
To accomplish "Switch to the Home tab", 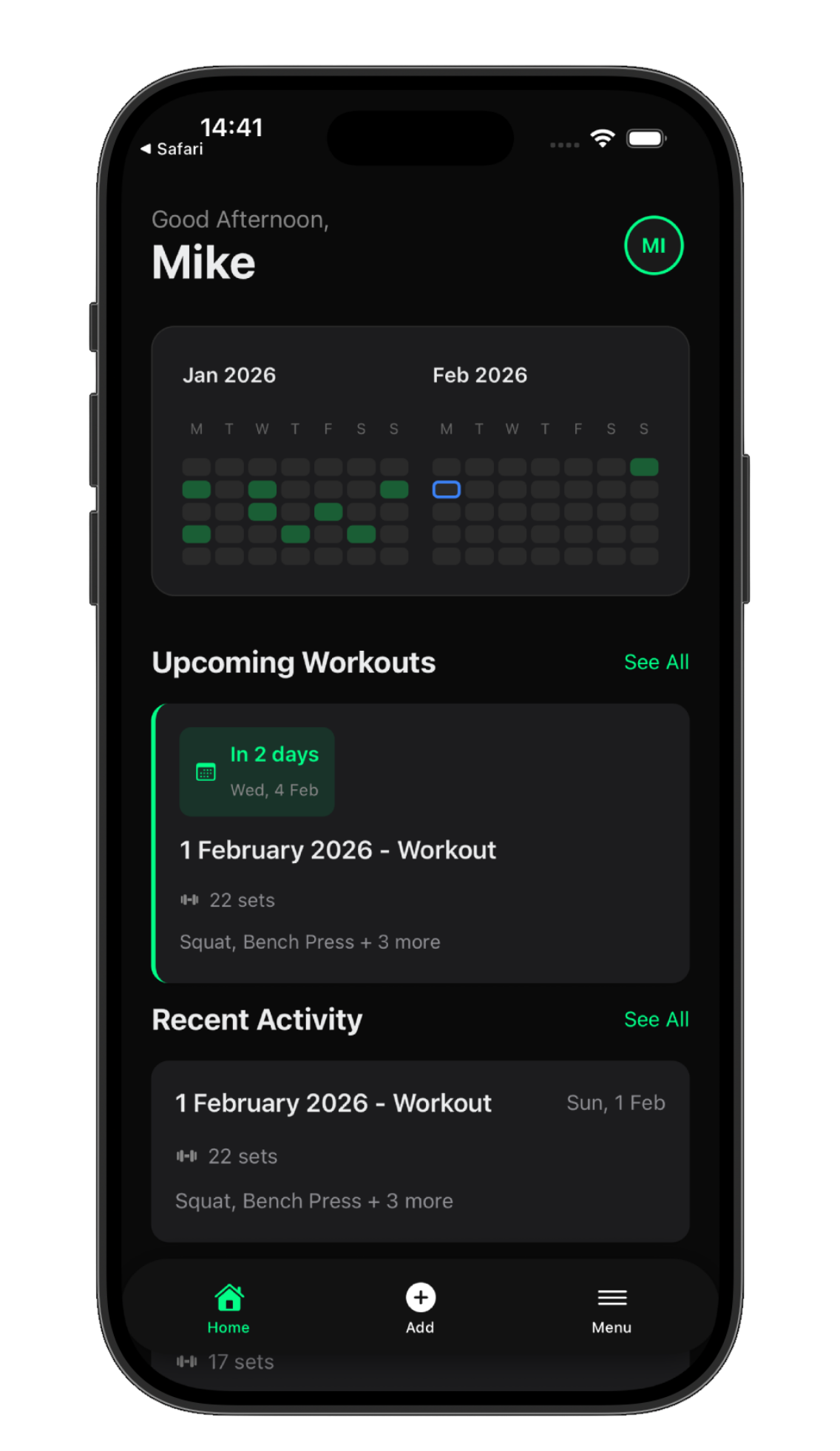I will (x=228, y=1309).
